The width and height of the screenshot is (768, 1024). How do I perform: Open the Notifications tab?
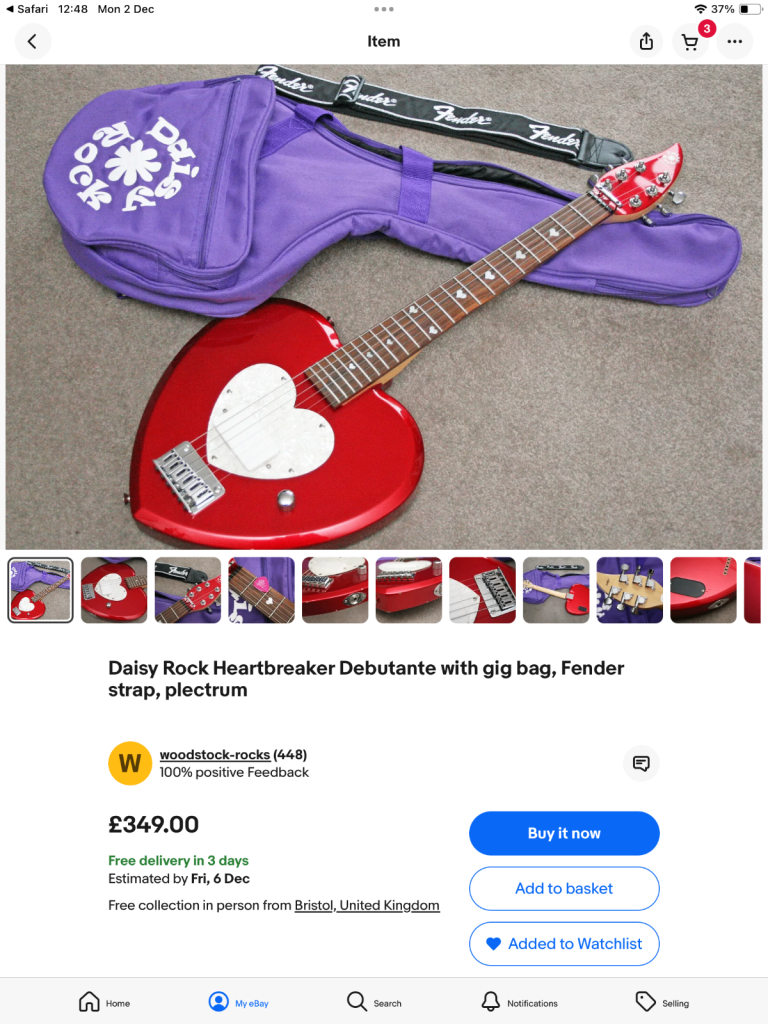coord(519,1002)
